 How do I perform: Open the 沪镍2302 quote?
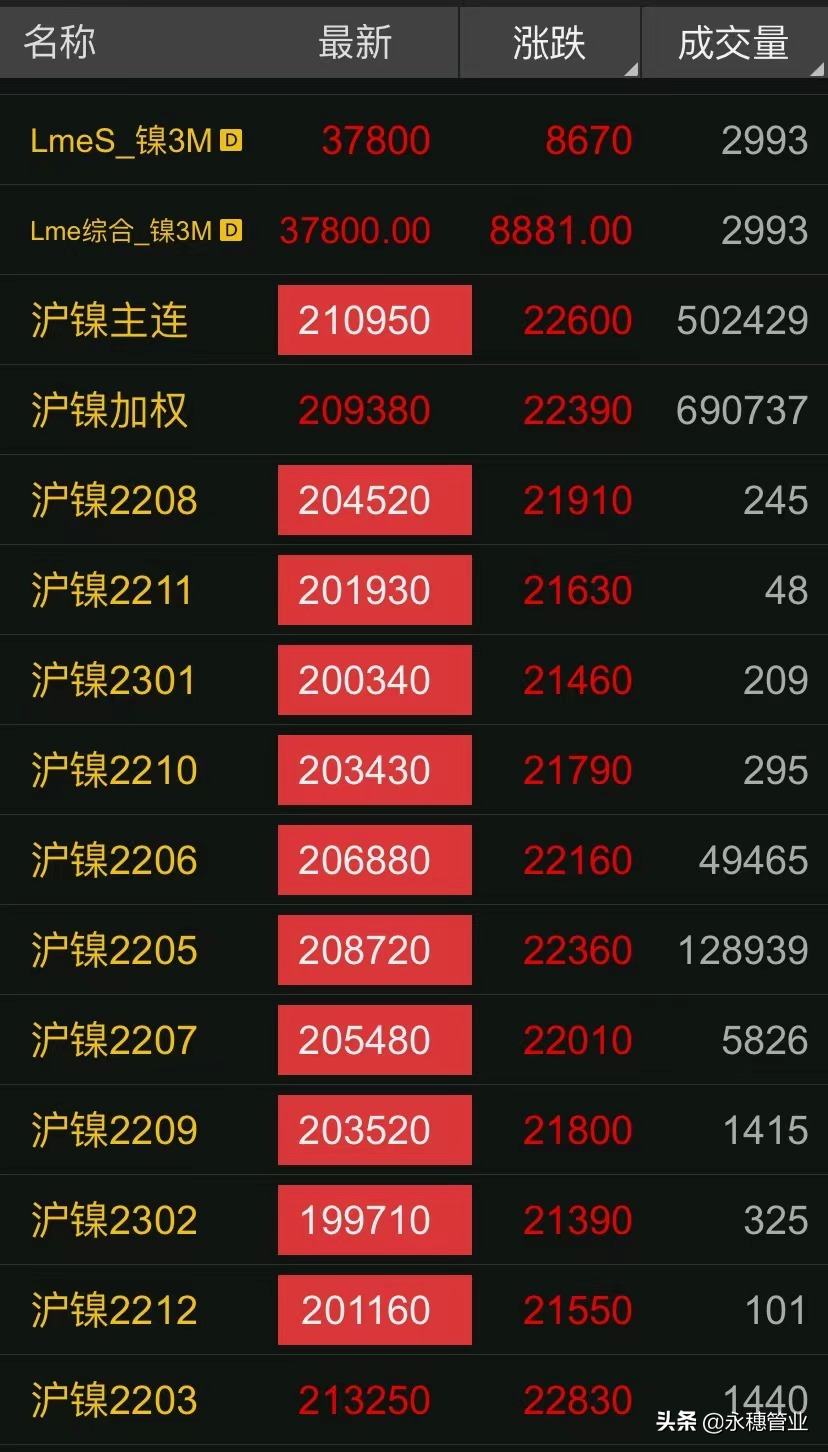pos(414,1220)
